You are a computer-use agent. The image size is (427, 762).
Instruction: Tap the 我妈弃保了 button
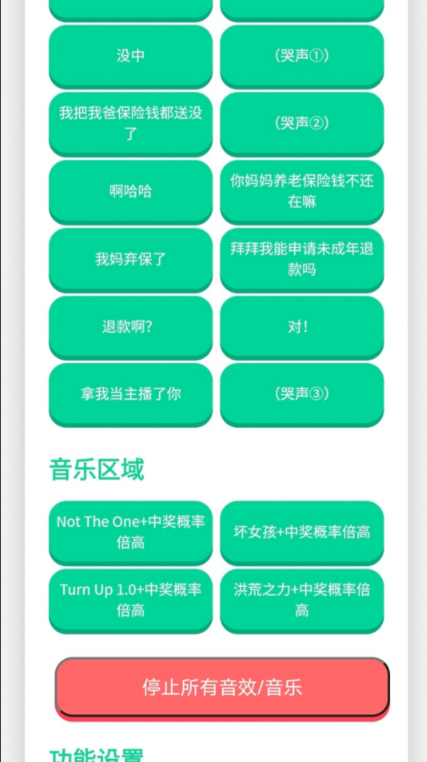pos(131,259)
